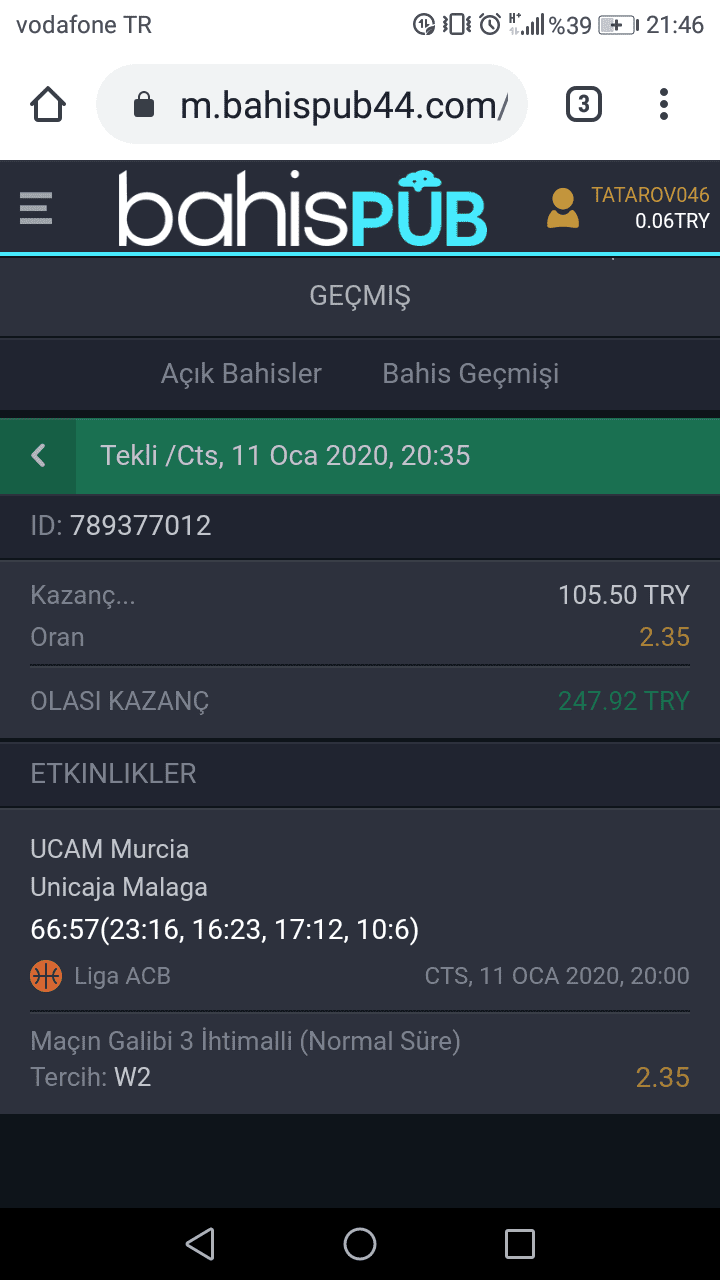Tap the system back button
This screenshot has width=720, height=1280.
point(200,1244)
